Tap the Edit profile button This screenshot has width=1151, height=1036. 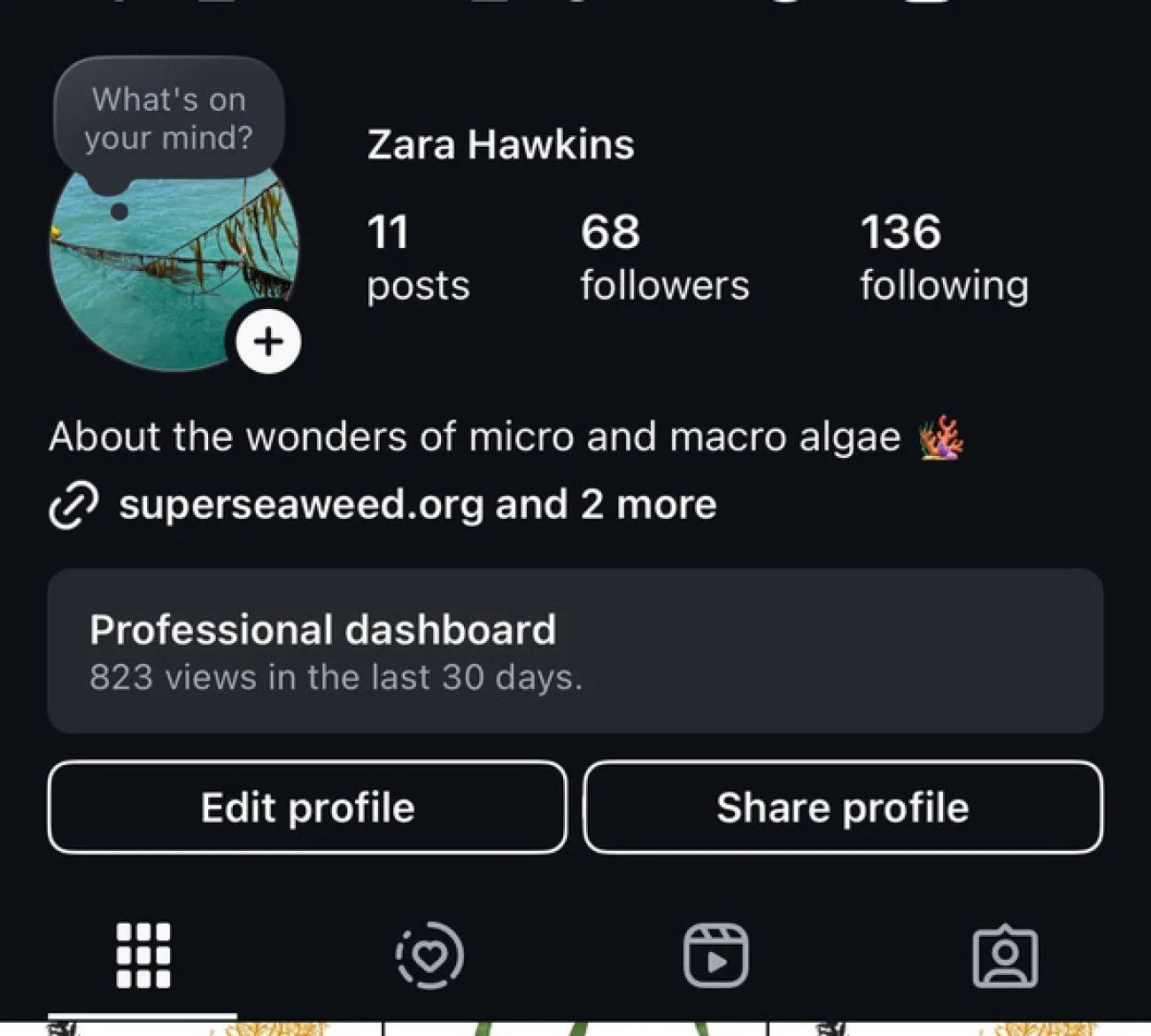[307, 808]
